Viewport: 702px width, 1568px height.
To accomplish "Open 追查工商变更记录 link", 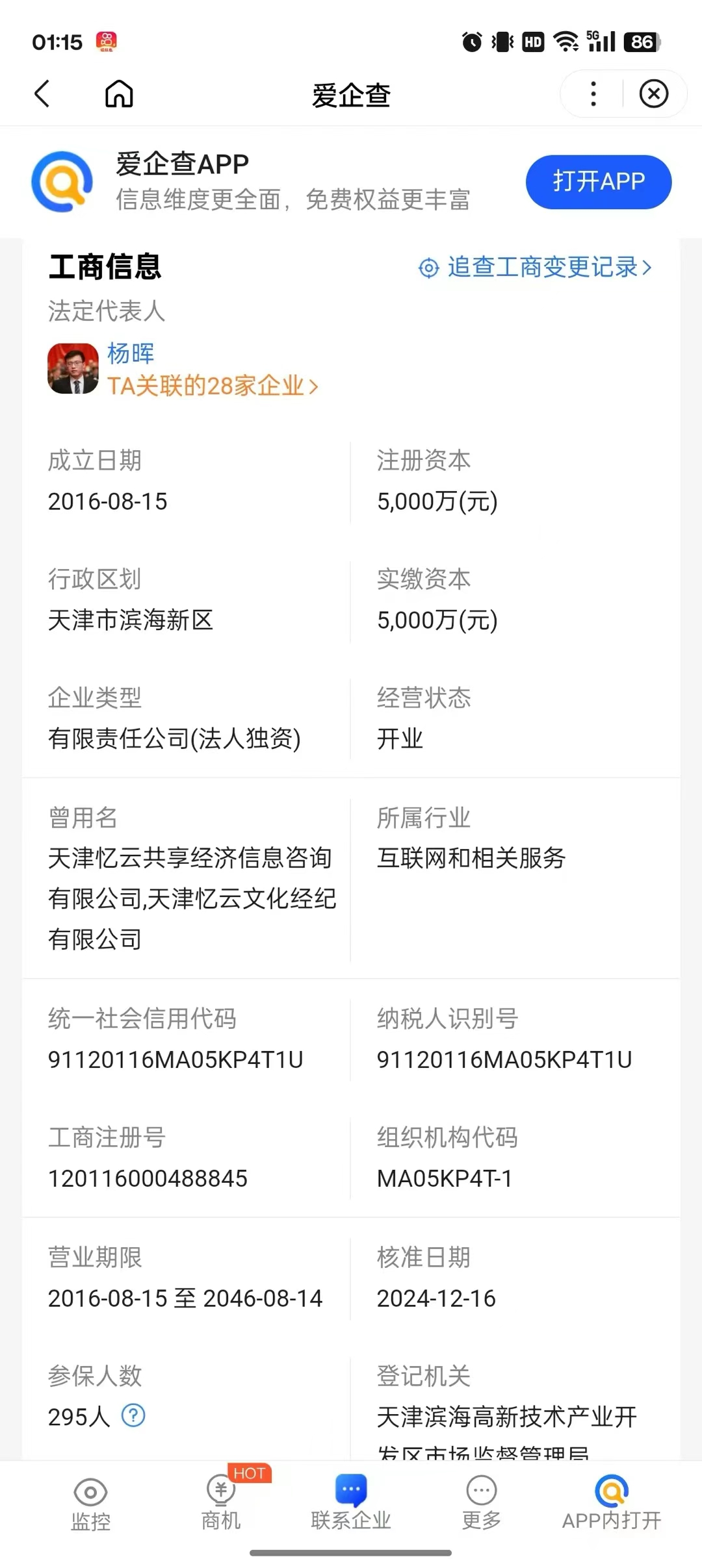I will 535,267.
